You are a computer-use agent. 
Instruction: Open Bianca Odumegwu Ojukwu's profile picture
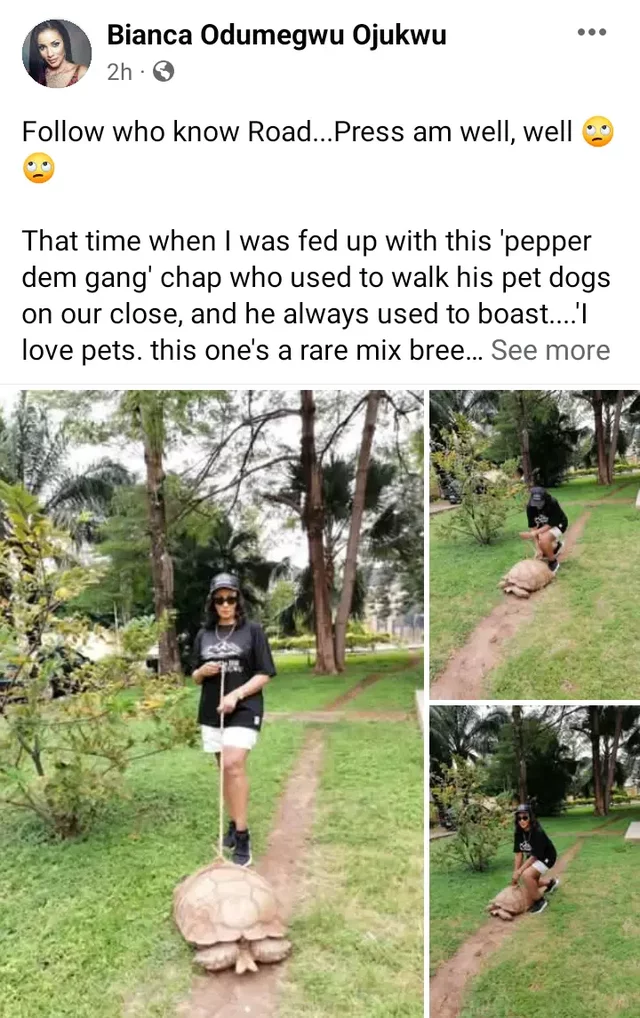[57, 53]
